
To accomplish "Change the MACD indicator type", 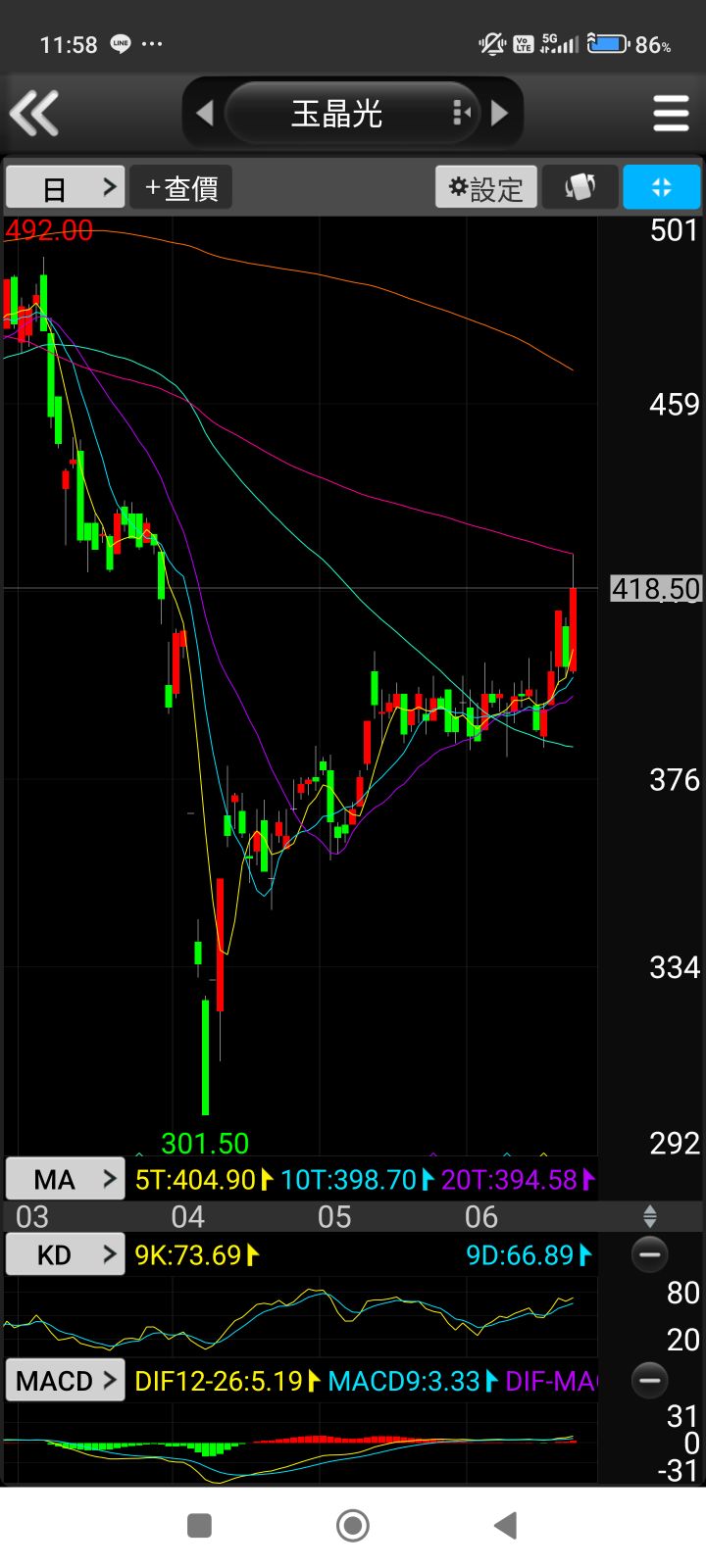I will 66,1381.
